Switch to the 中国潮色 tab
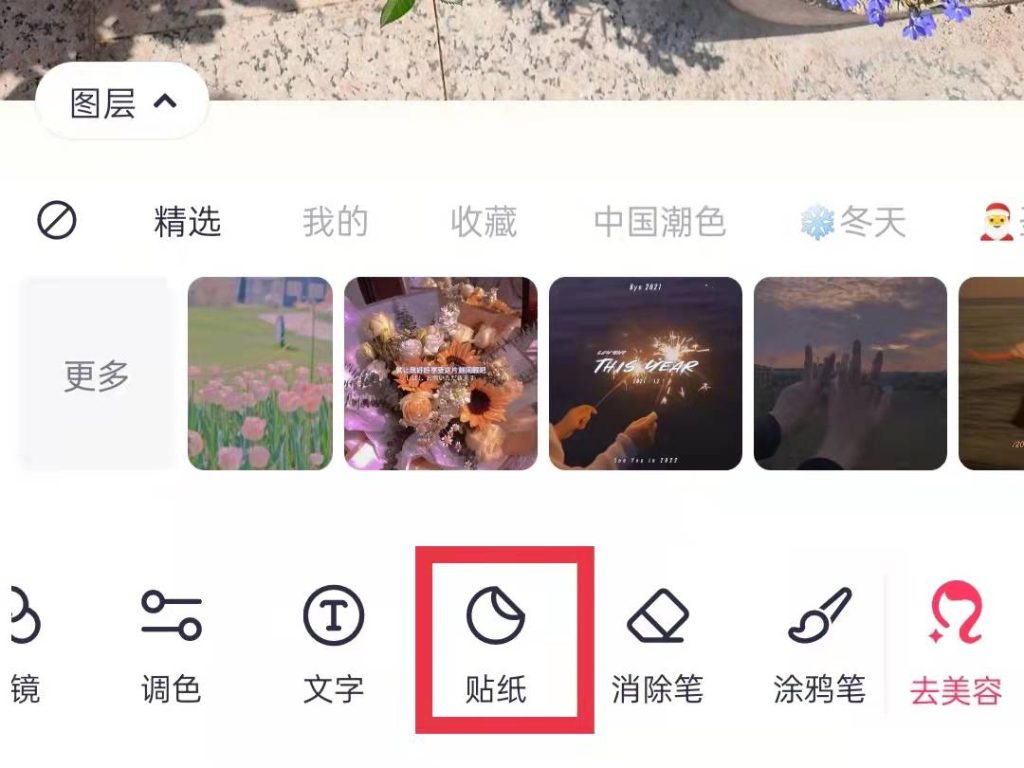 tap(659, 222)
